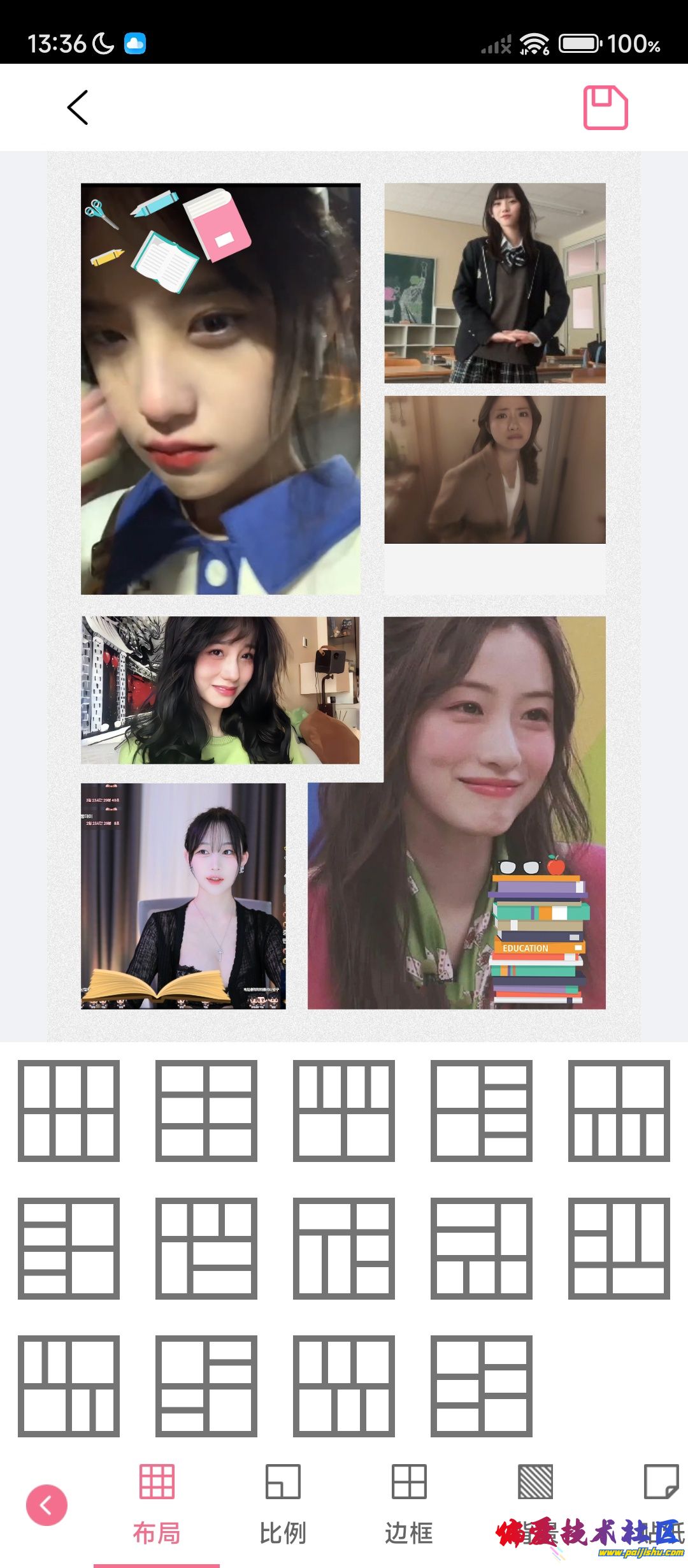688x1568 pixels.
Task: Select the photo cell with the open book sticker
Action: pos(183,896)
